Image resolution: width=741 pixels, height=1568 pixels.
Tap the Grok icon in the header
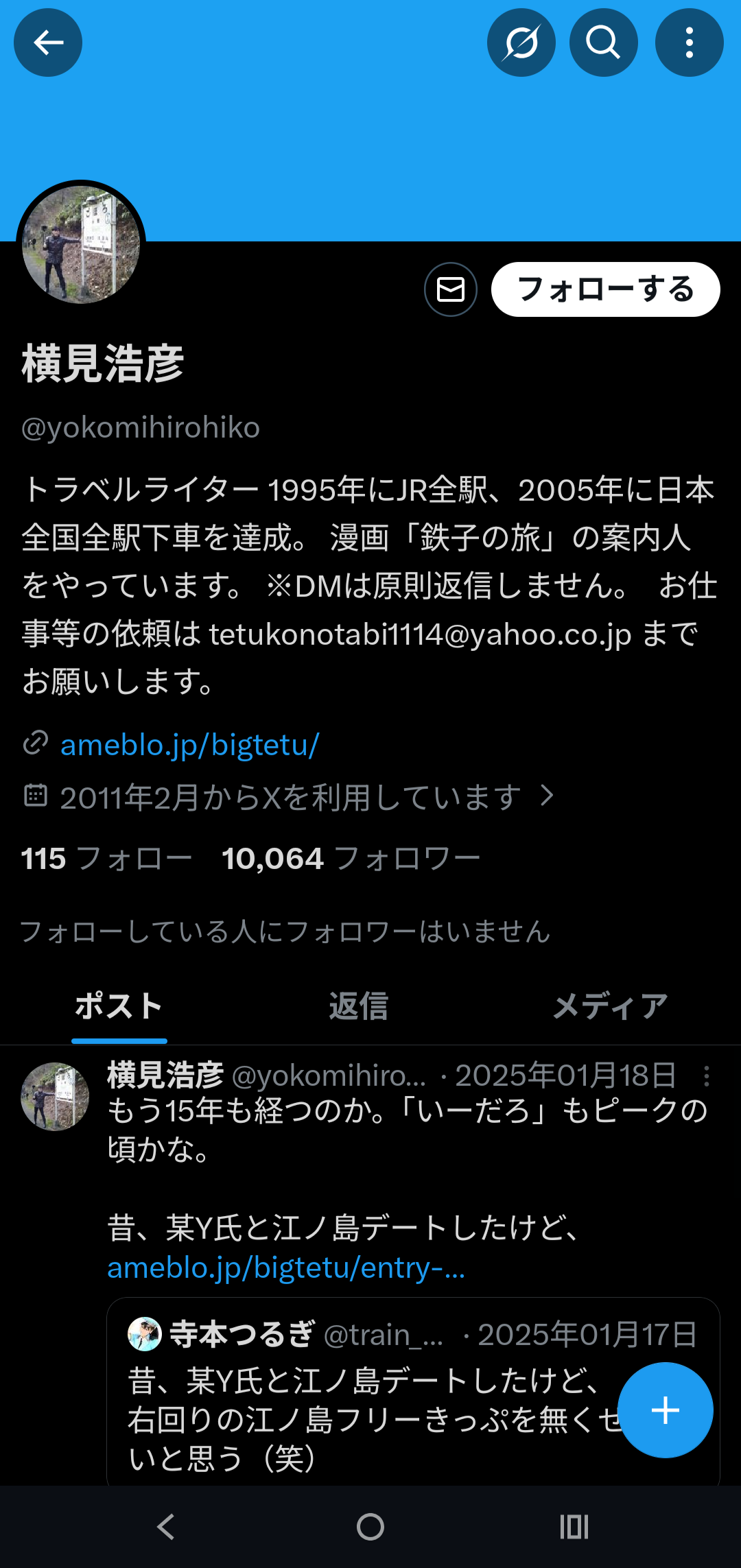pyautogui.click(x=521, y=43)
